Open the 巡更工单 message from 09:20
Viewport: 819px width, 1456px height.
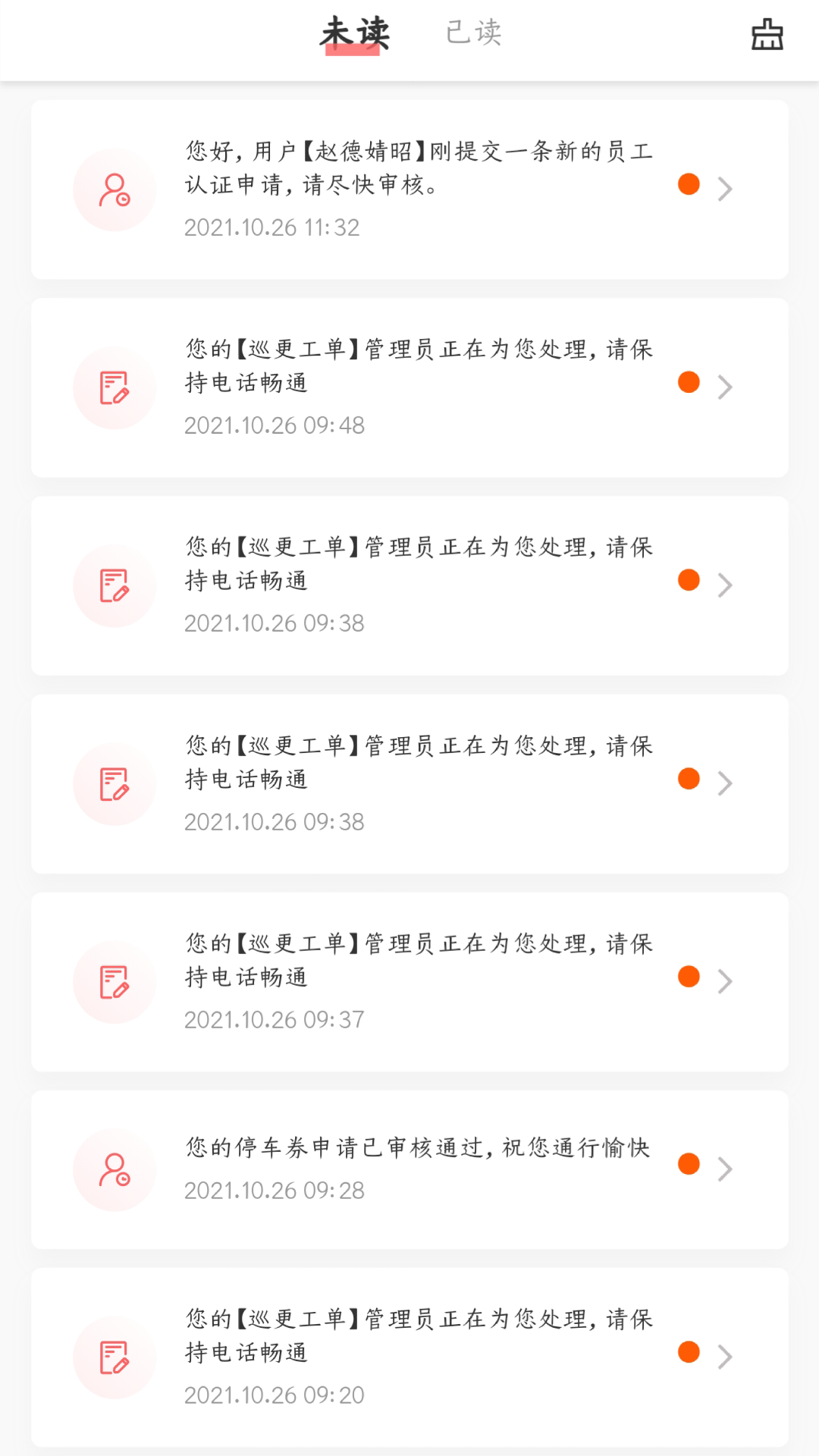[409, 1357]
